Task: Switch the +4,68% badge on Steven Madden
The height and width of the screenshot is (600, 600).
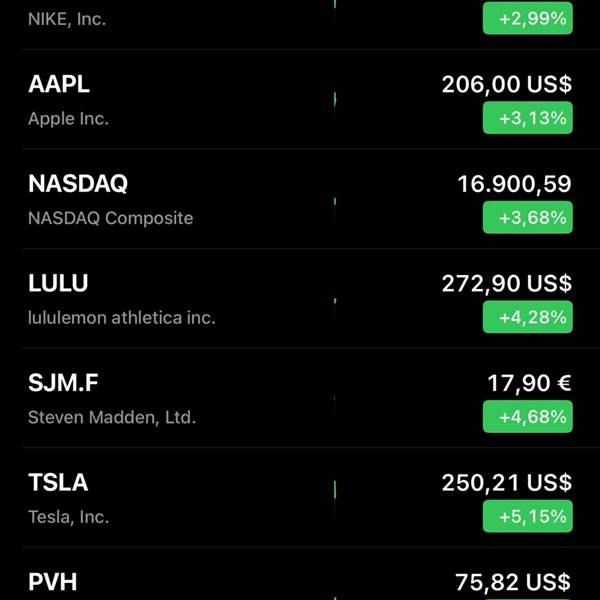Action: 527,416
